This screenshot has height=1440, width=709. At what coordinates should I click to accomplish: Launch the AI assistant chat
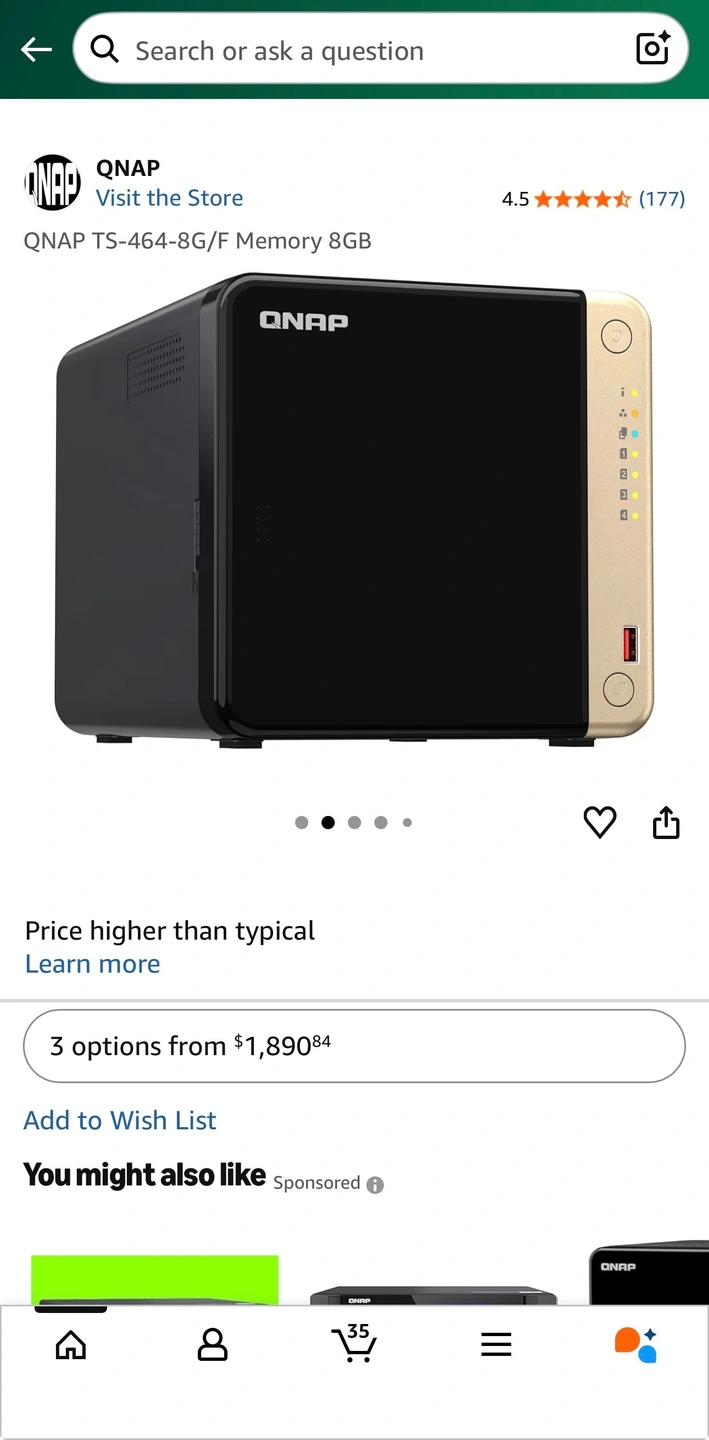(x=636, y=1345)
